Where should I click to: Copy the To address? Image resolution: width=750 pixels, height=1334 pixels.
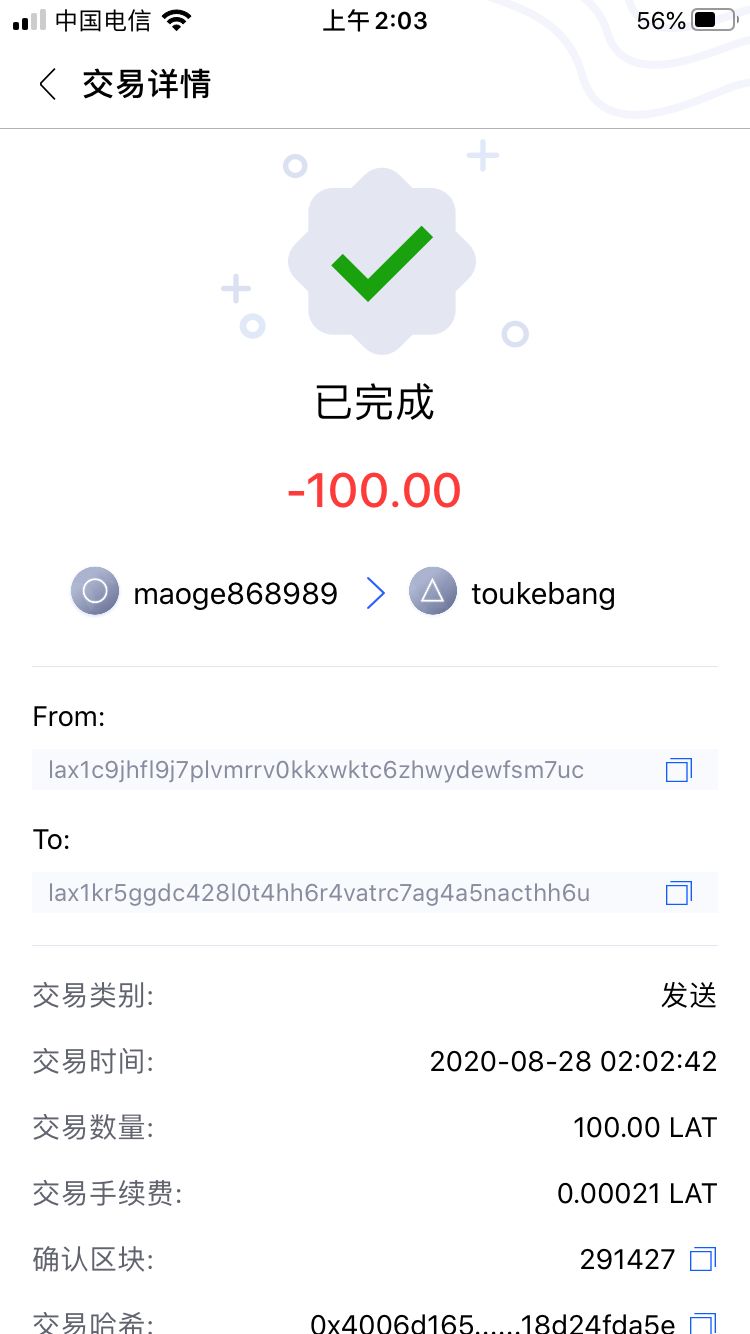coord(678,892)
